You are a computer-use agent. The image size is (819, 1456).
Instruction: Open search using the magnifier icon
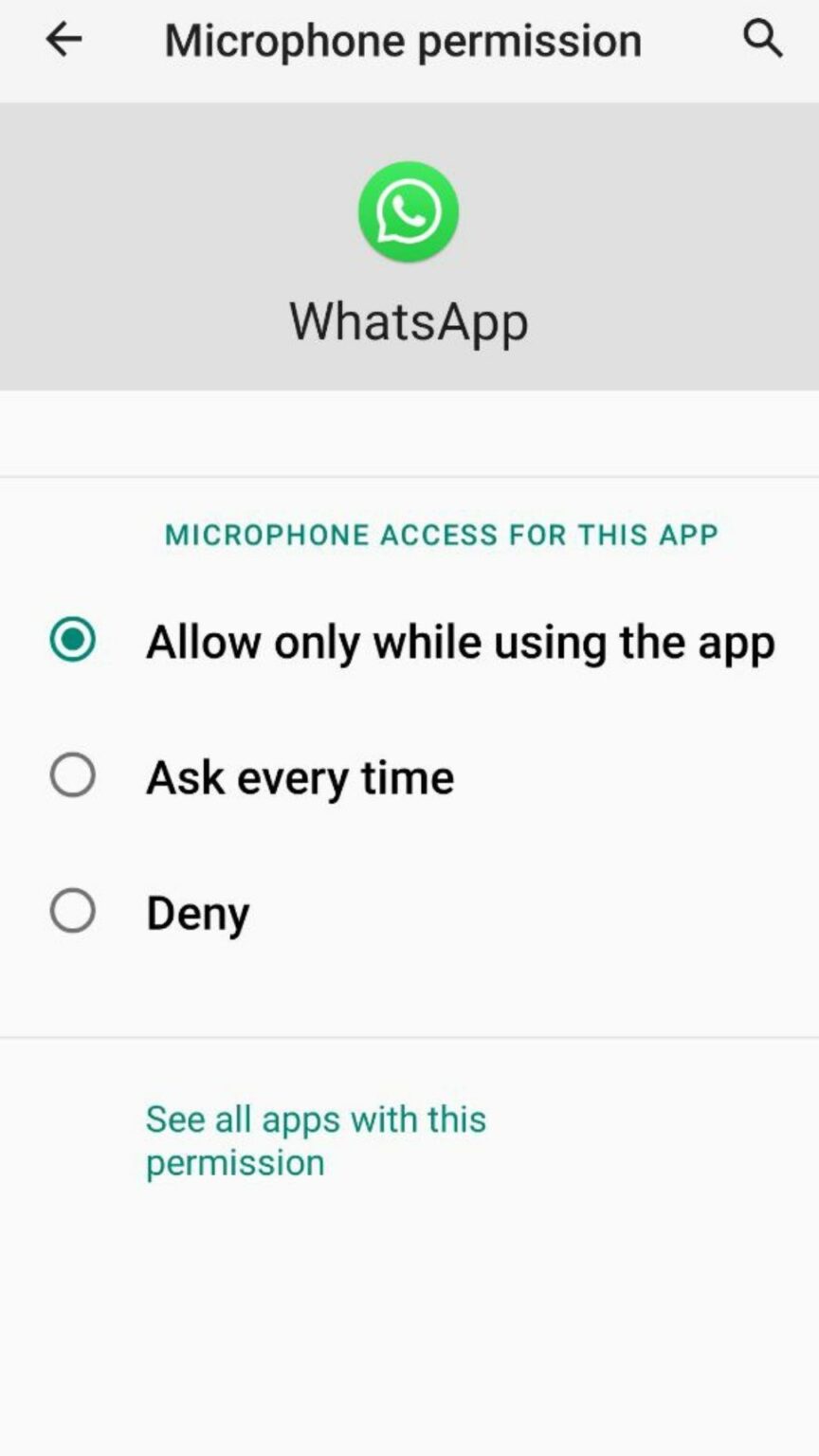point(763,39)
